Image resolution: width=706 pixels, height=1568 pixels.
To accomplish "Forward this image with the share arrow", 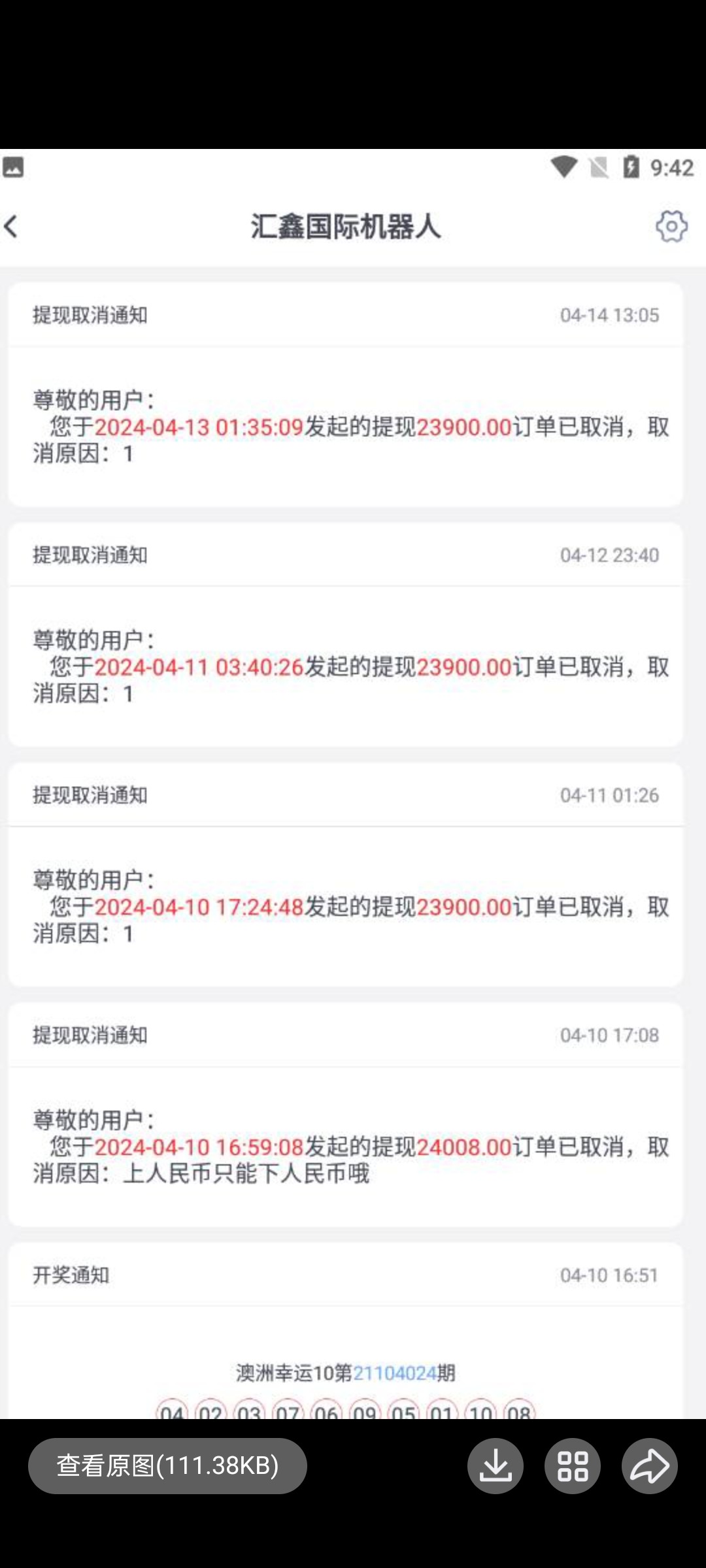I will pos(650,1465).
